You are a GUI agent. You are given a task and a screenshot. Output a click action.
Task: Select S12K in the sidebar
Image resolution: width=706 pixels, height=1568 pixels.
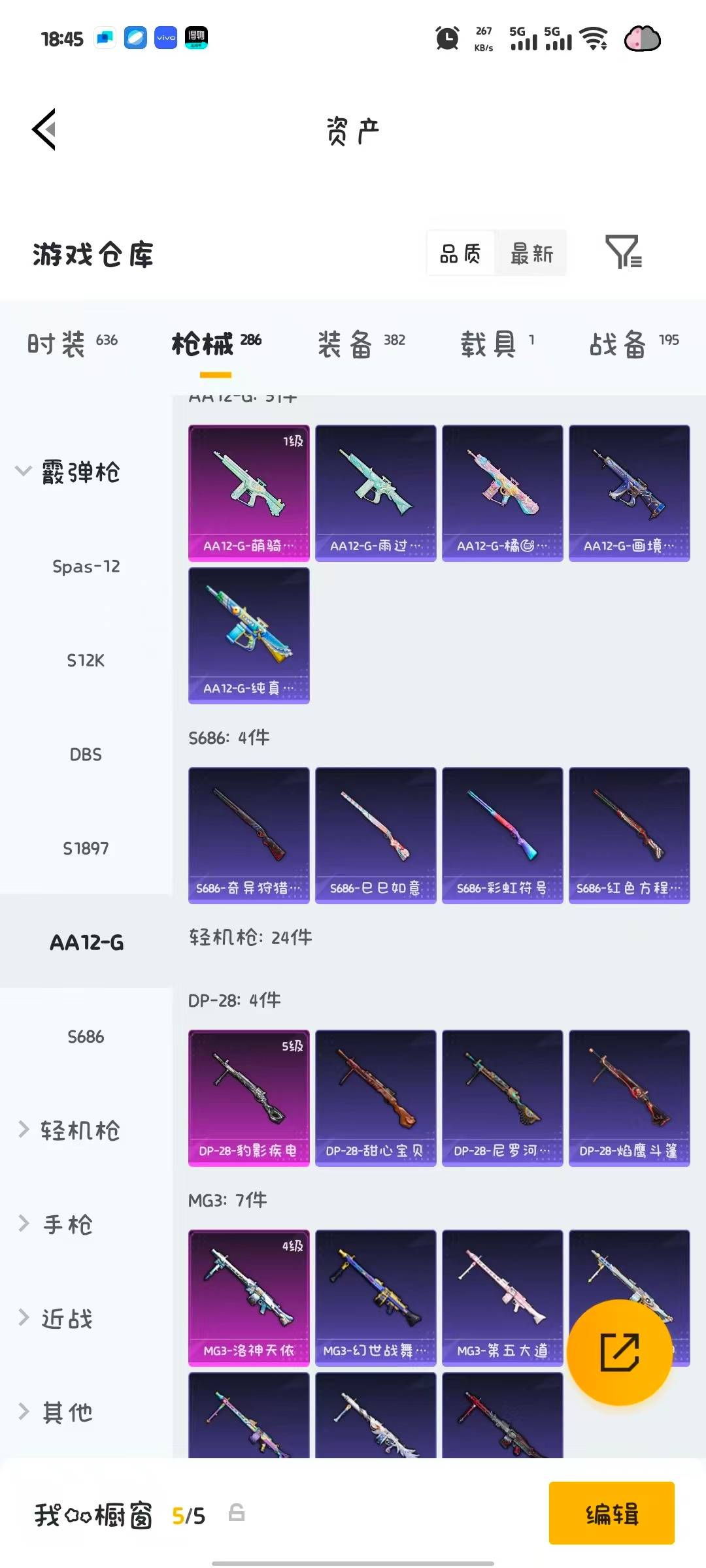coord(86,661)
